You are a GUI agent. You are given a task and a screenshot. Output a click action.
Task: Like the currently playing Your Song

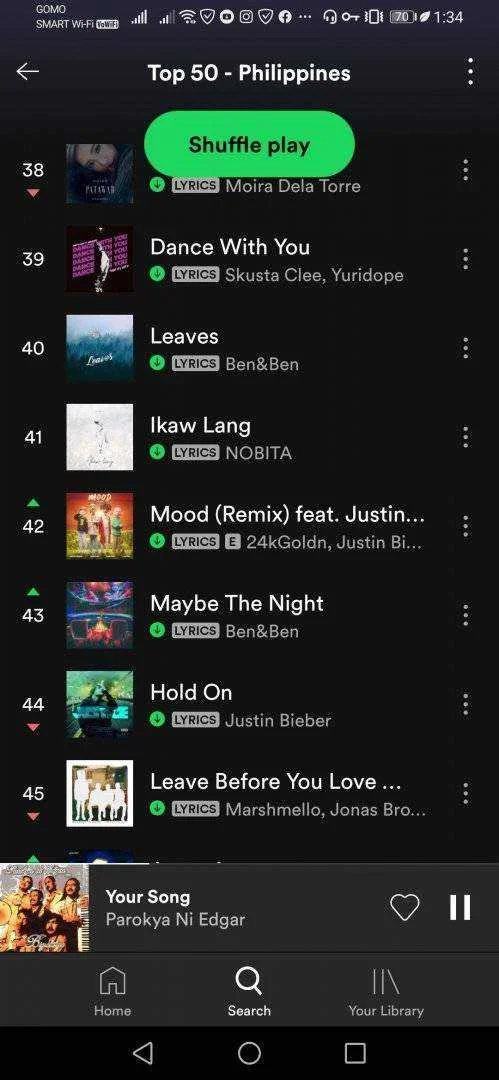pos(405,907)
